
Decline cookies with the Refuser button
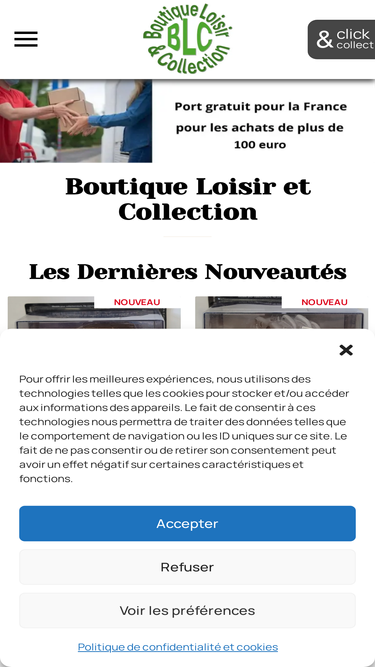(188, 567)
